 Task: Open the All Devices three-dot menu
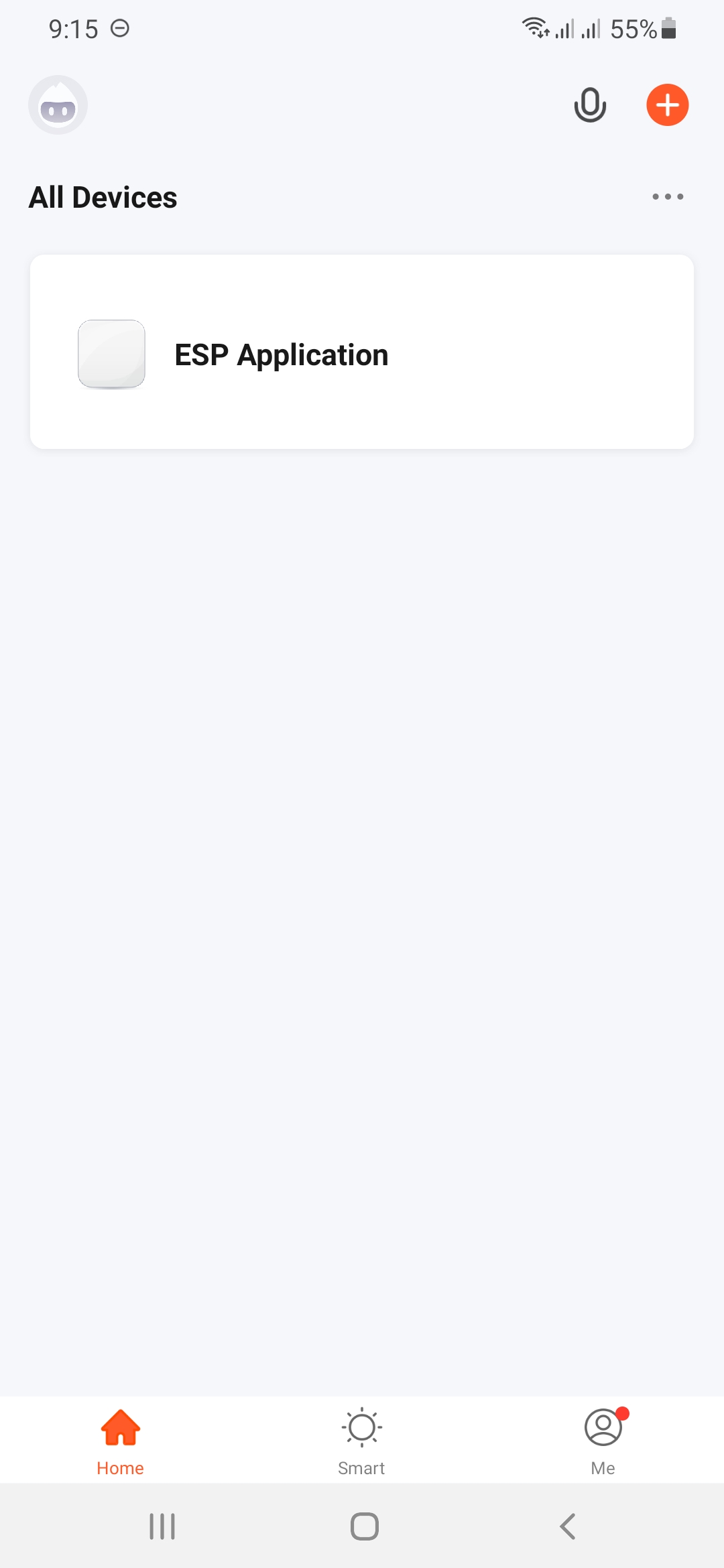668,196
